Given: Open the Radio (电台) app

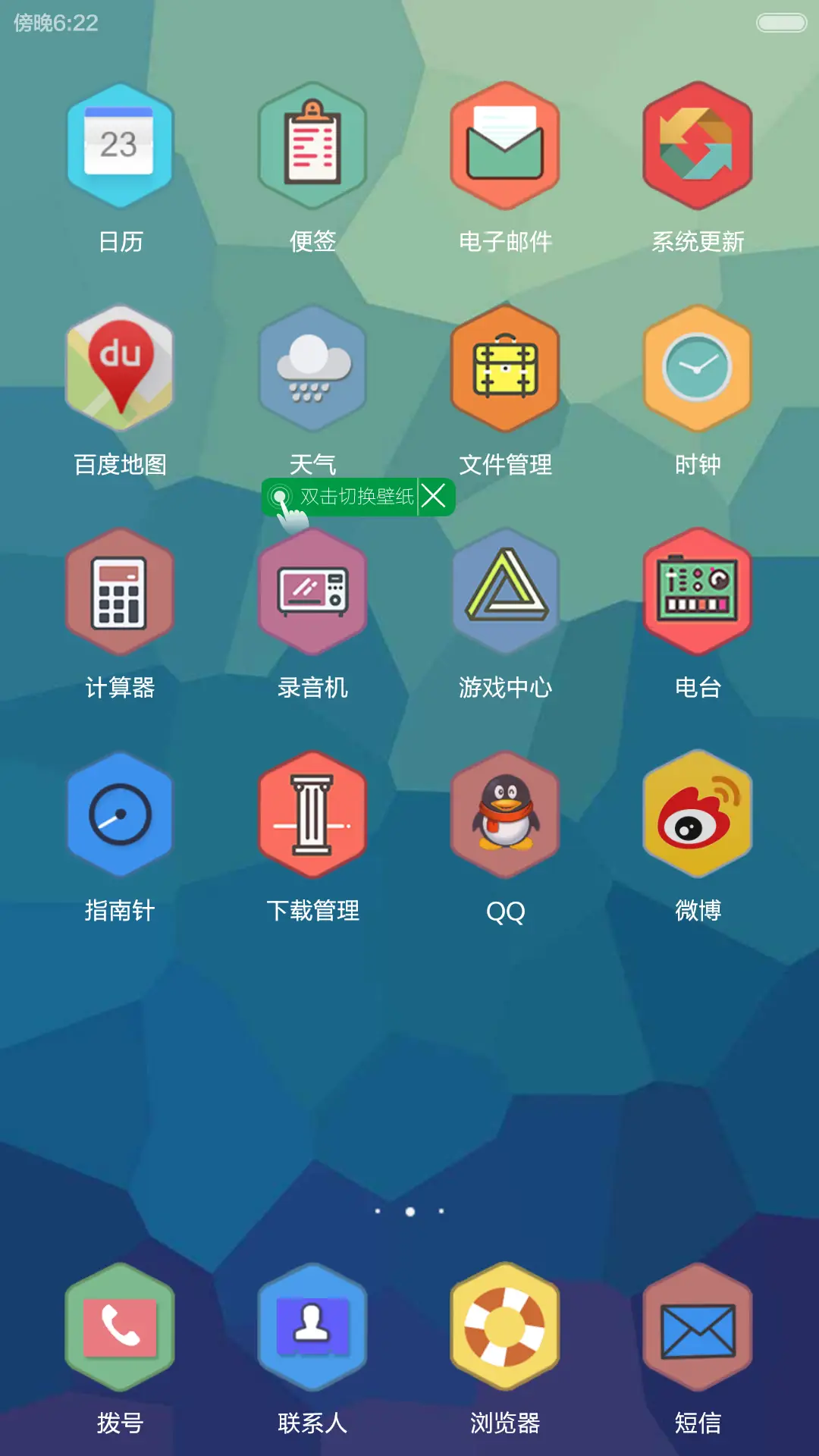Looking at the screenshot, I should 697,593.
